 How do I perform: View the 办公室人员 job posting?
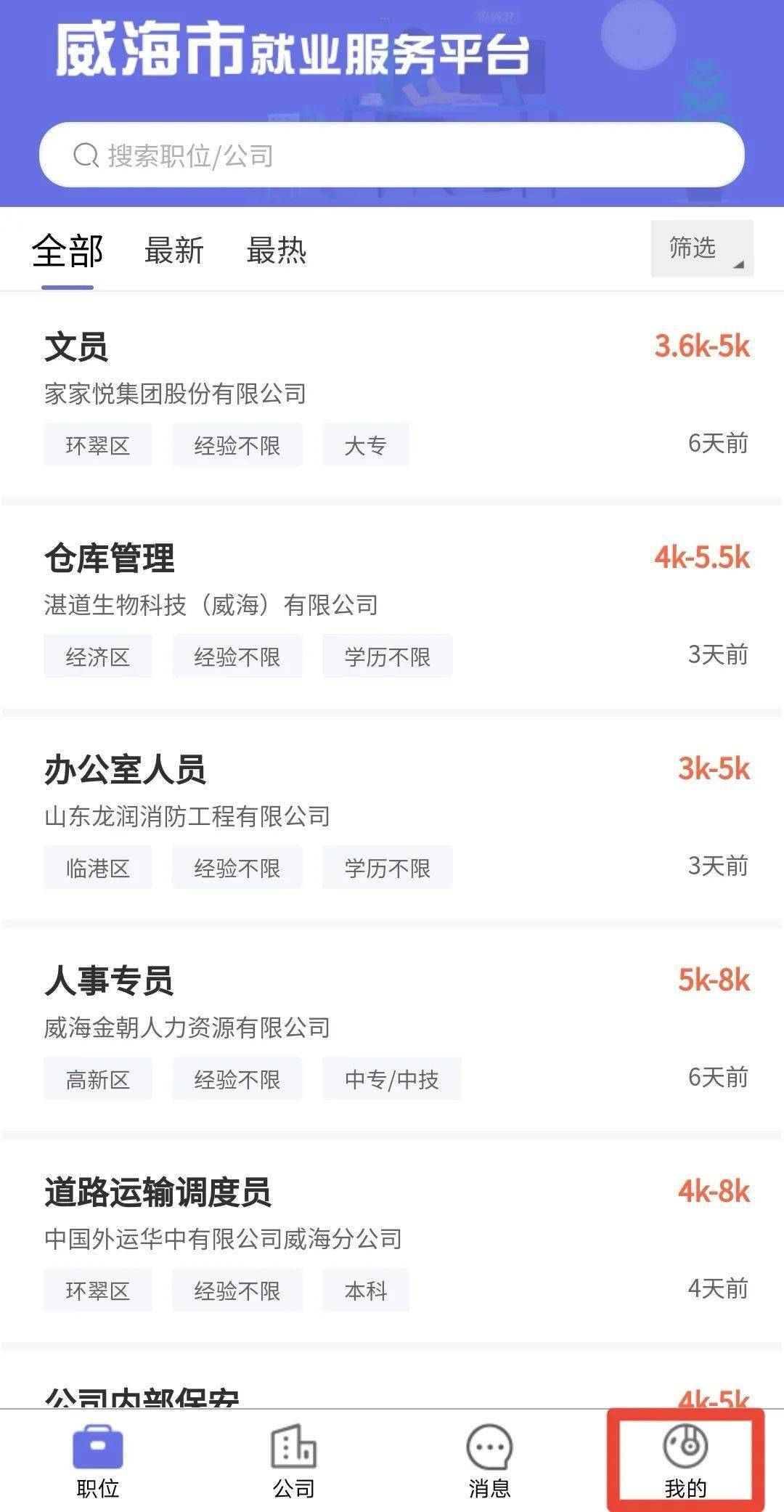392,818
